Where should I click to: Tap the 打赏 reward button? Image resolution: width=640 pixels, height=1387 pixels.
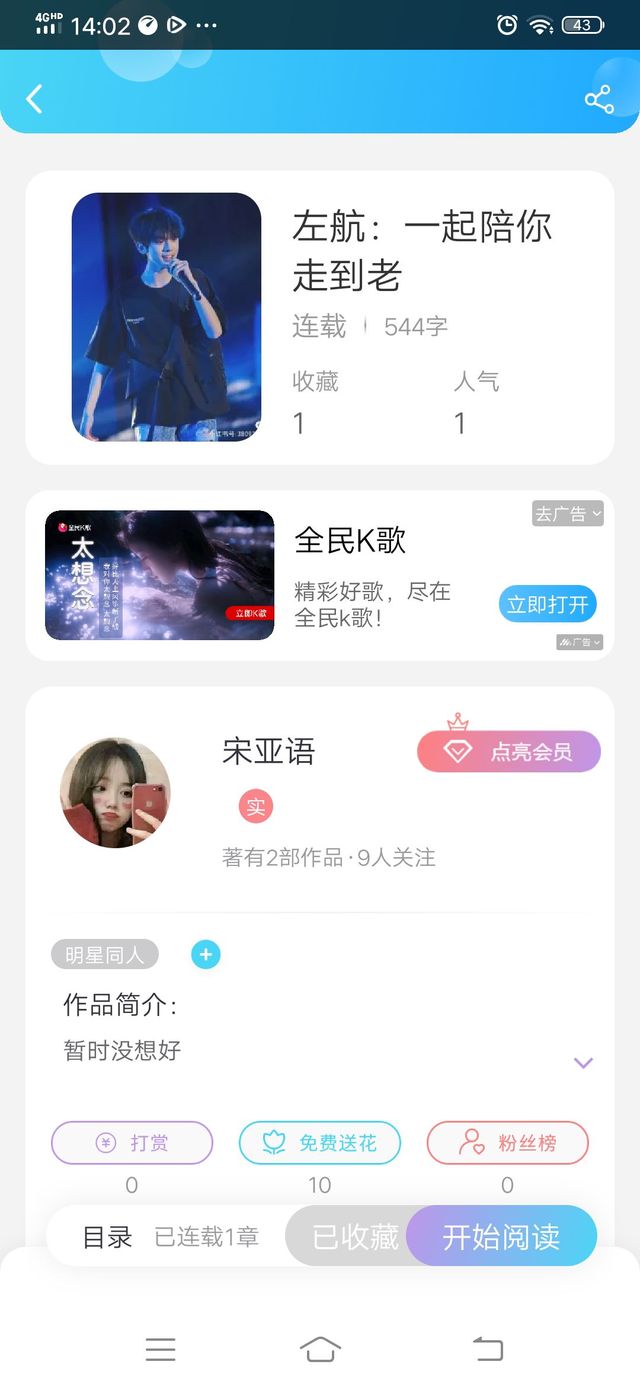coord(132,1143)
